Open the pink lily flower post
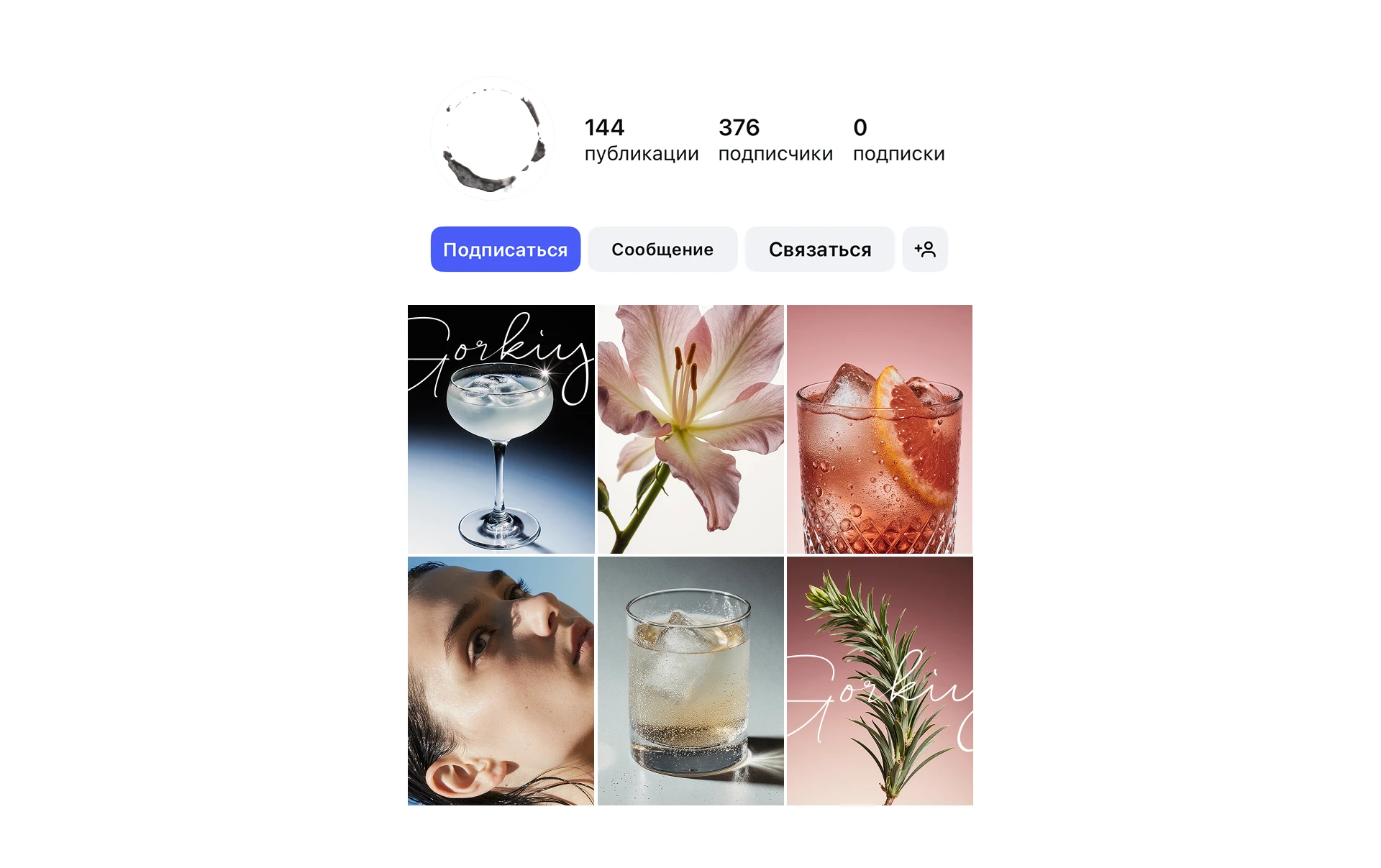1381x868 pixels. point(690,429)
